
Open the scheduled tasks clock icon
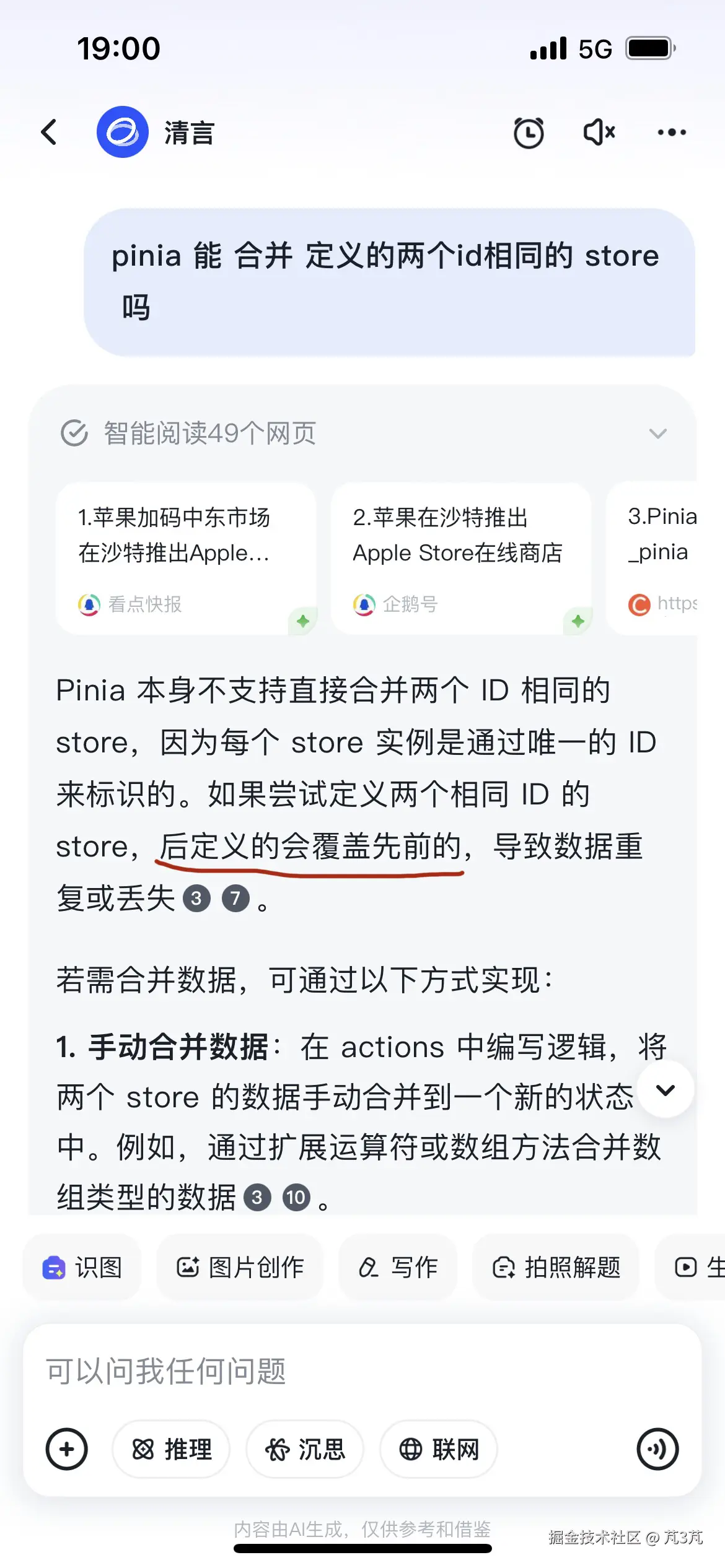pyautogui.click(x=529, y=133)
